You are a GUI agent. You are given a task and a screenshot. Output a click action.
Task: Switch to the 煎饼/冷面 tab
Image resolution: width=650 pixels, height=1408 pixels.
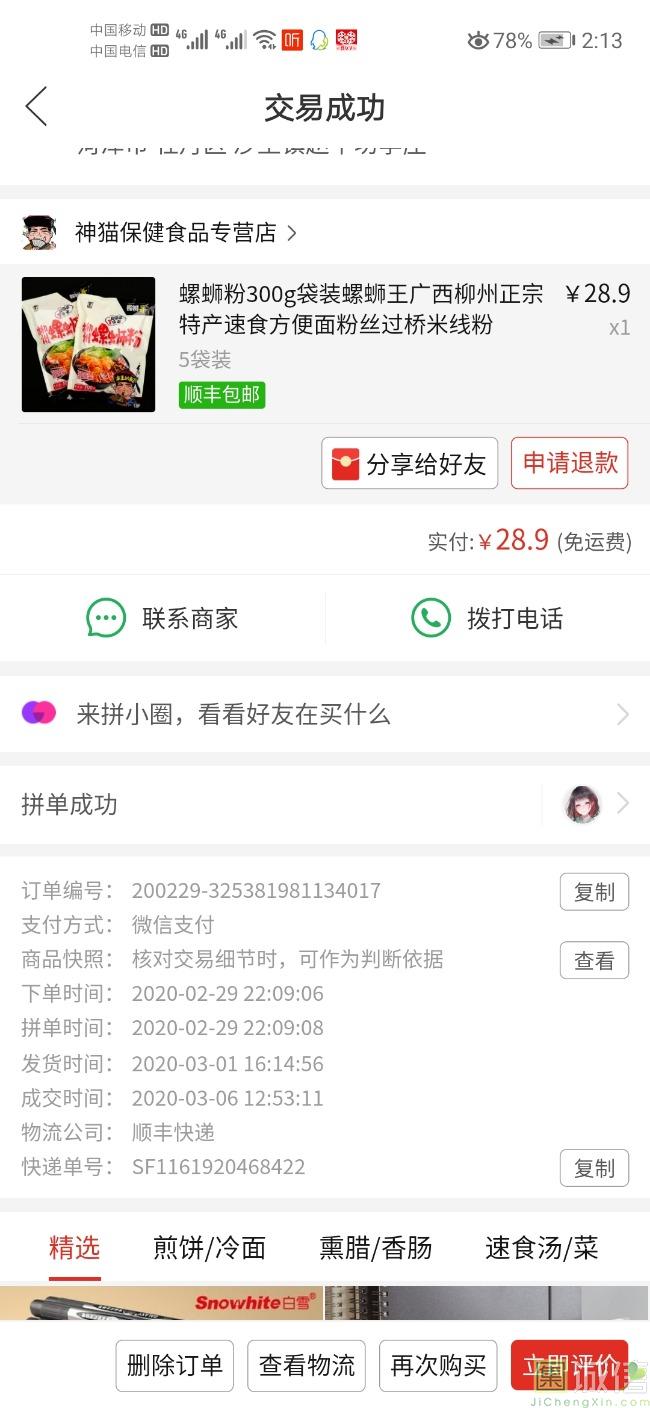[x=209, y=1248]
